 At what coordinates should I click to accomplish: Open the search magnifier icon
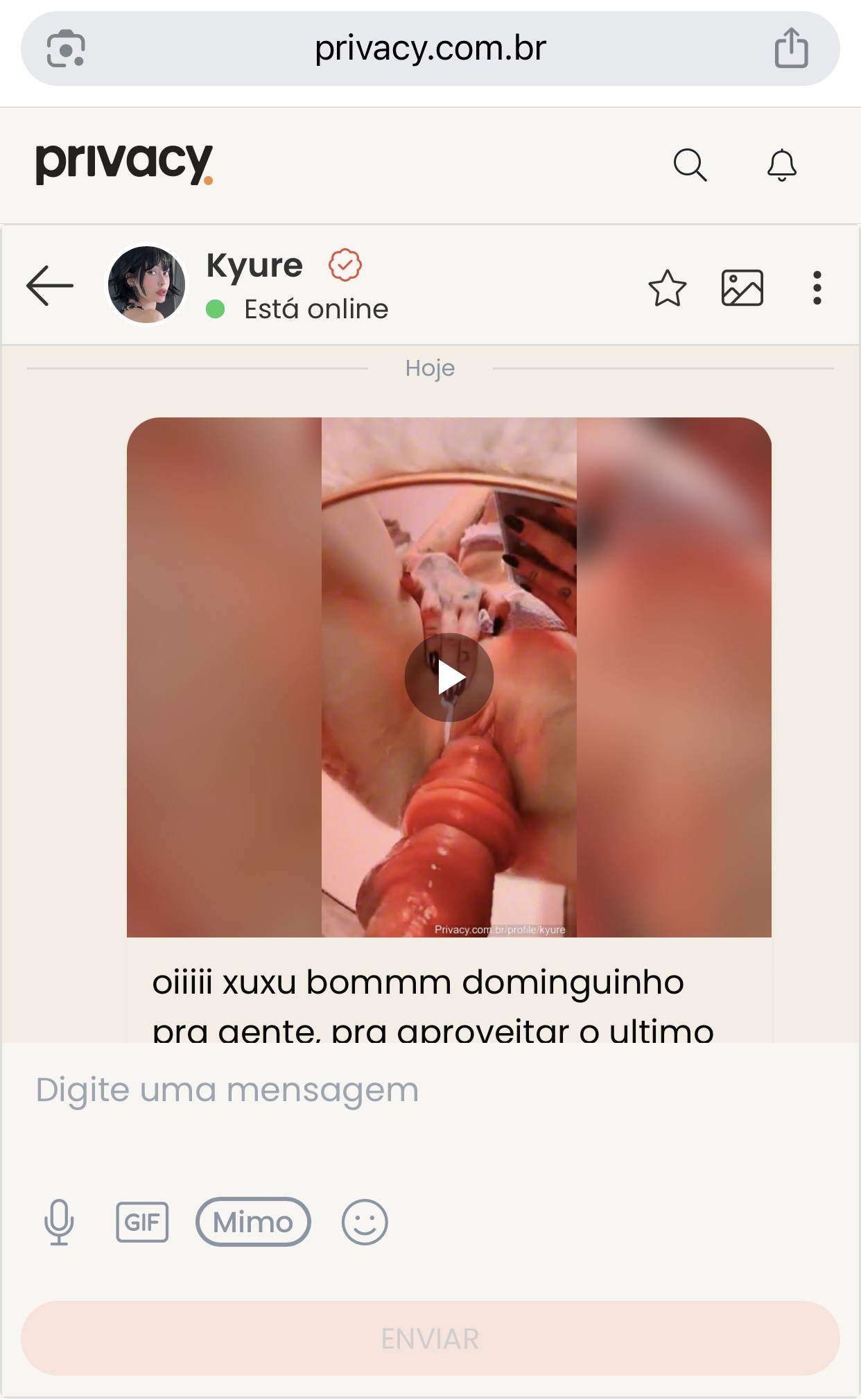point(690,165)
